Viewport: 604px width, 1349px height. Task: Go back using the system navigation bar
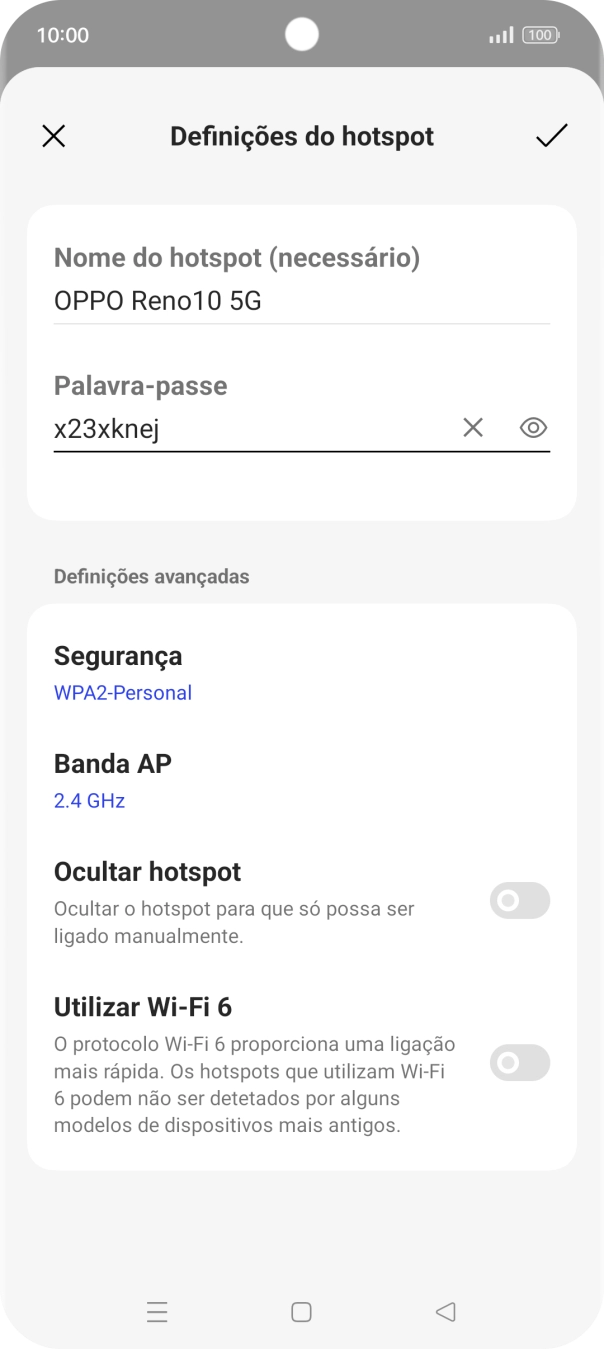446,1312
